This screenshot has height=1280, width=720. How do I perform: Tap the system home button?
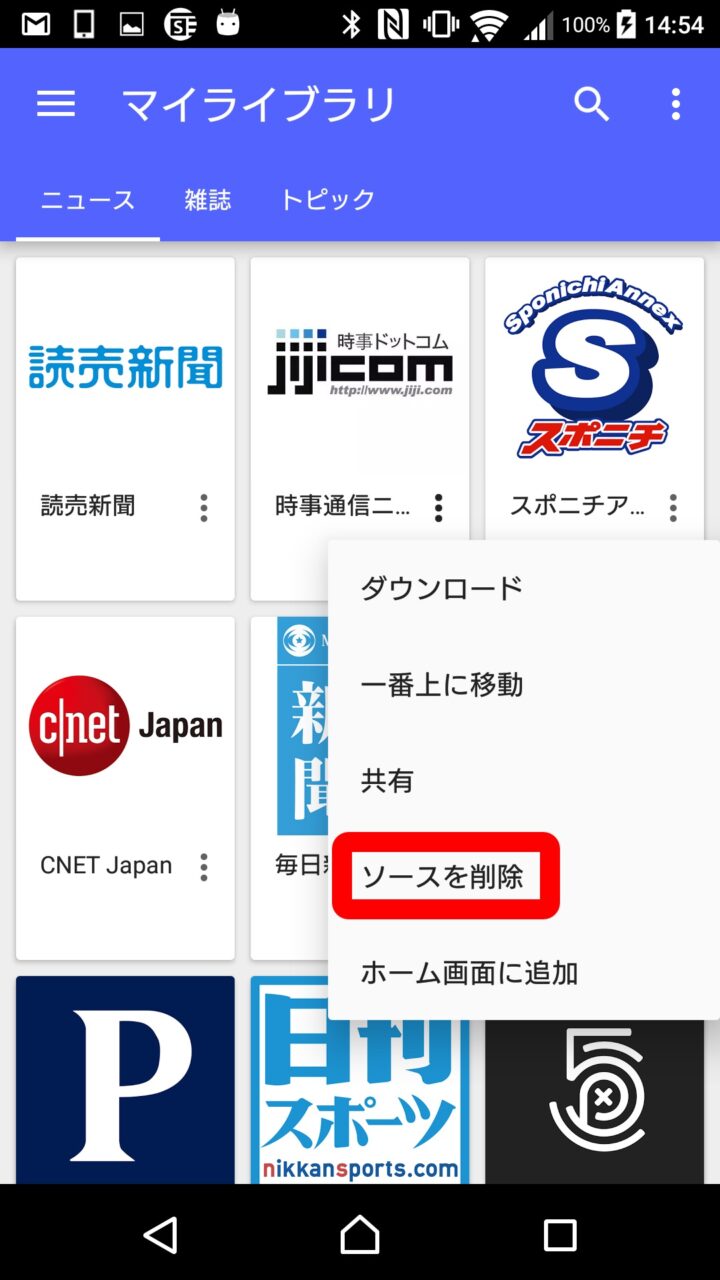click(x=360, y=1235)
